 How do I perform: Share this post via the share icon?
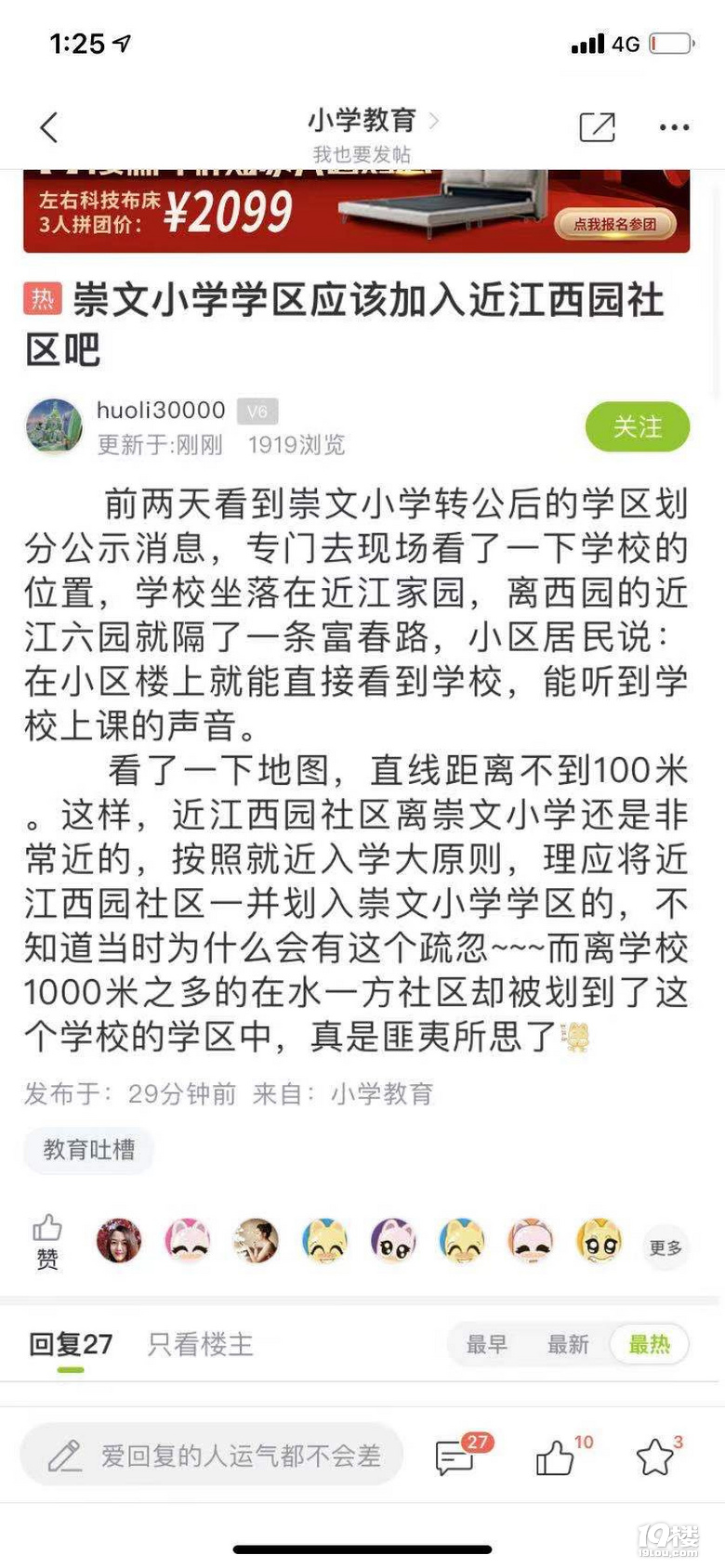click(597, 127)
